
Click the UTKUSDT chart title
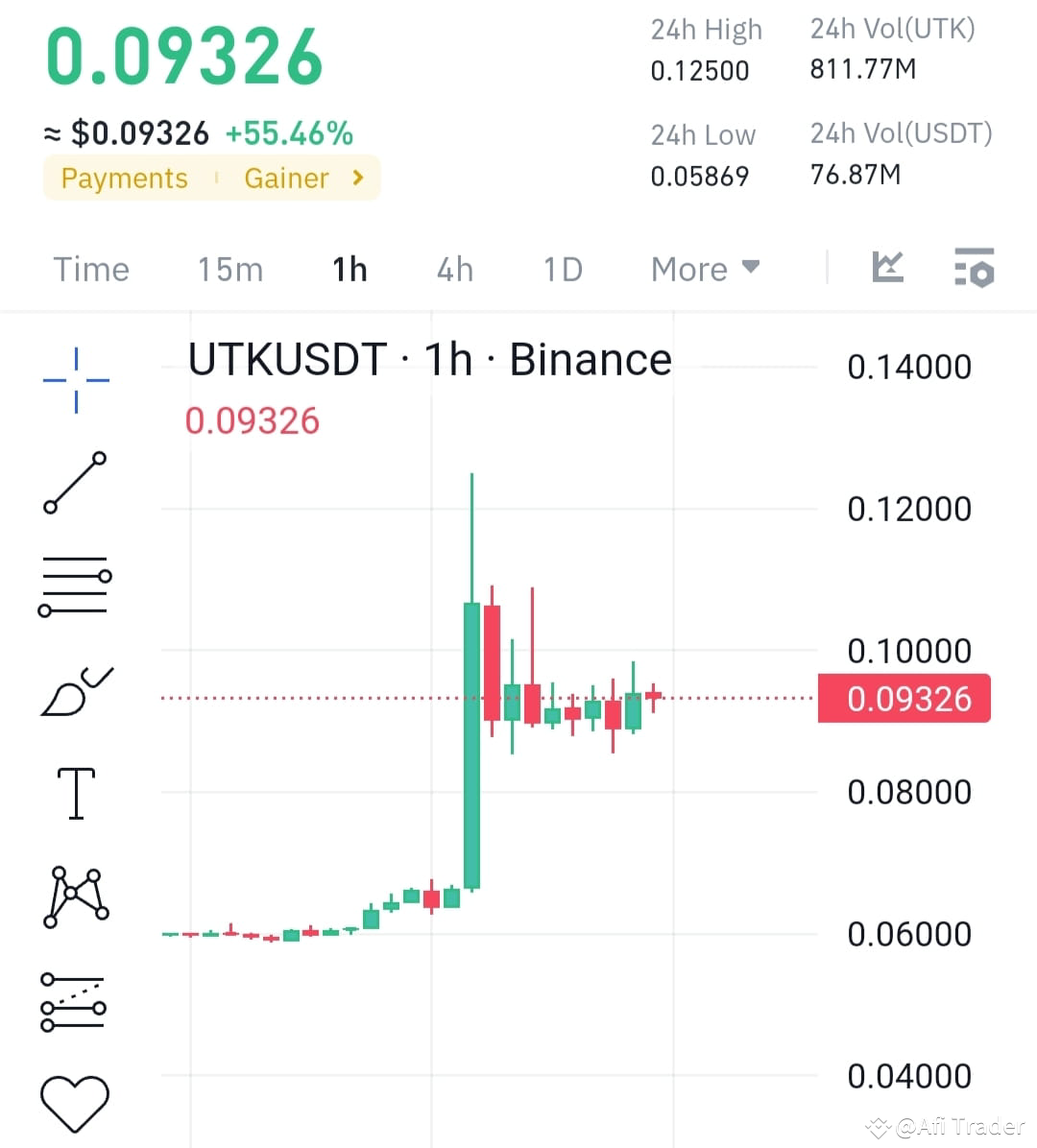click(x=429, y=359)
